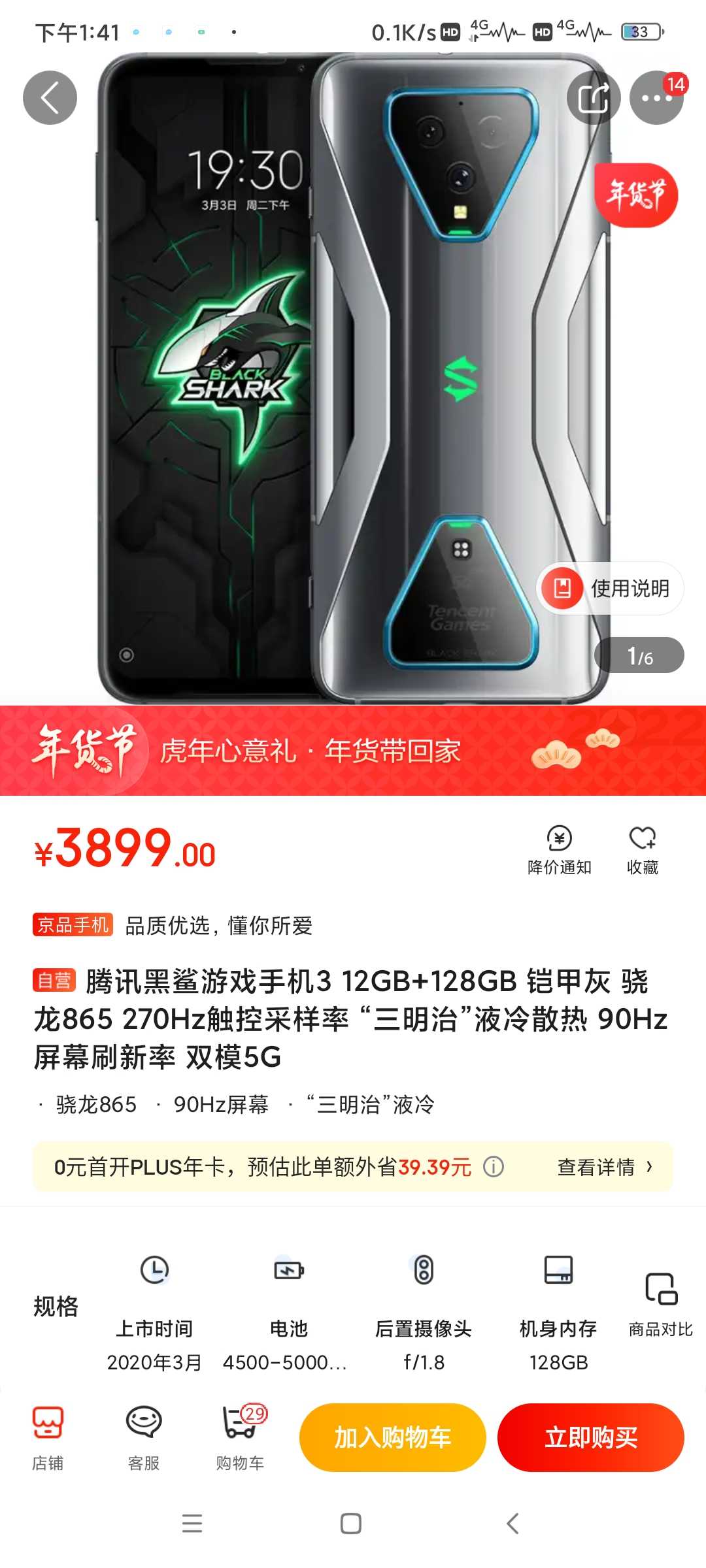This screenshot has width=706, height=1568.
Task: Open the three-dot more menu
Action: (x=656, y=97)
